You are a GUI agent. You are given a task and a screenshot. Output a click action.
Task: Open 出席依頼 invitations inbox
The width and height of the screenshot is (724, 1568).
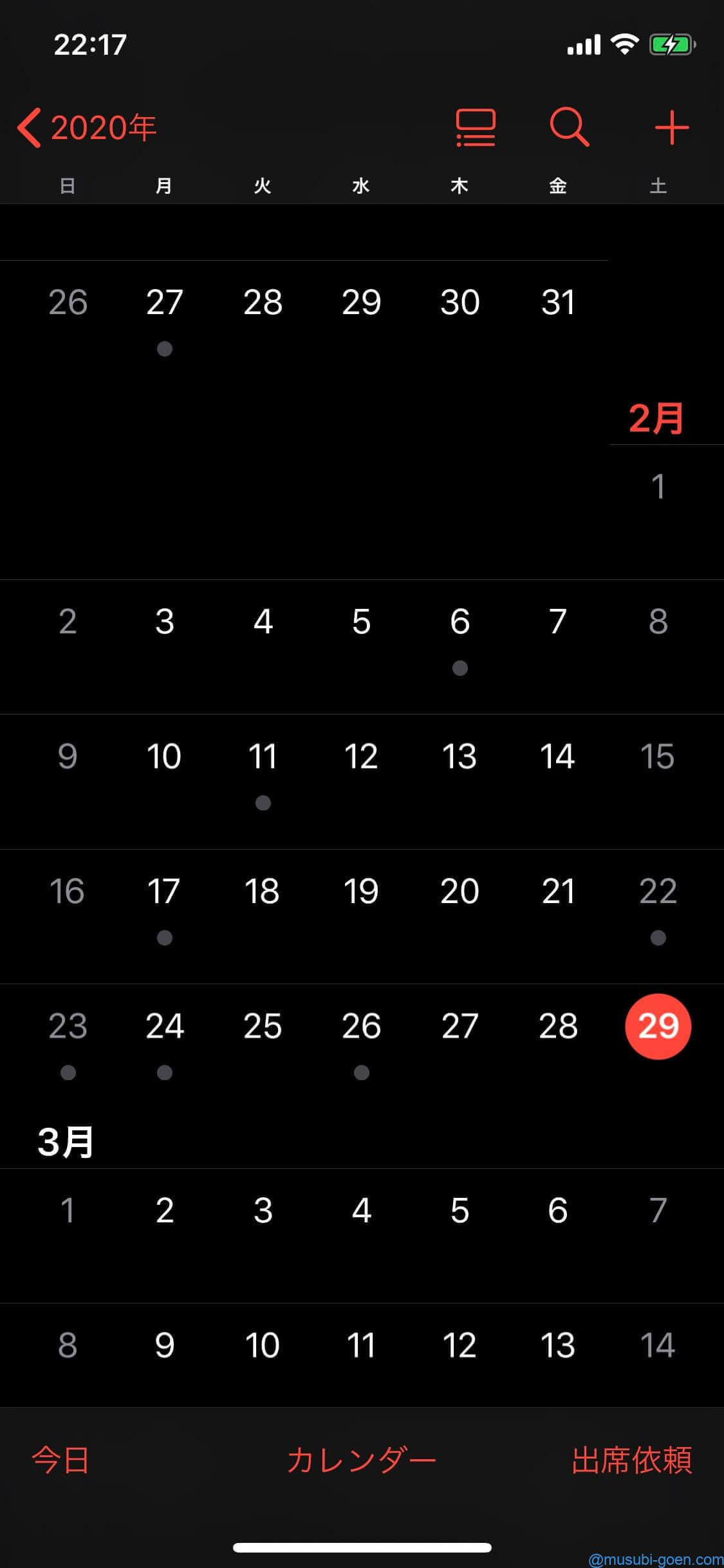(x=631, y=1460)
